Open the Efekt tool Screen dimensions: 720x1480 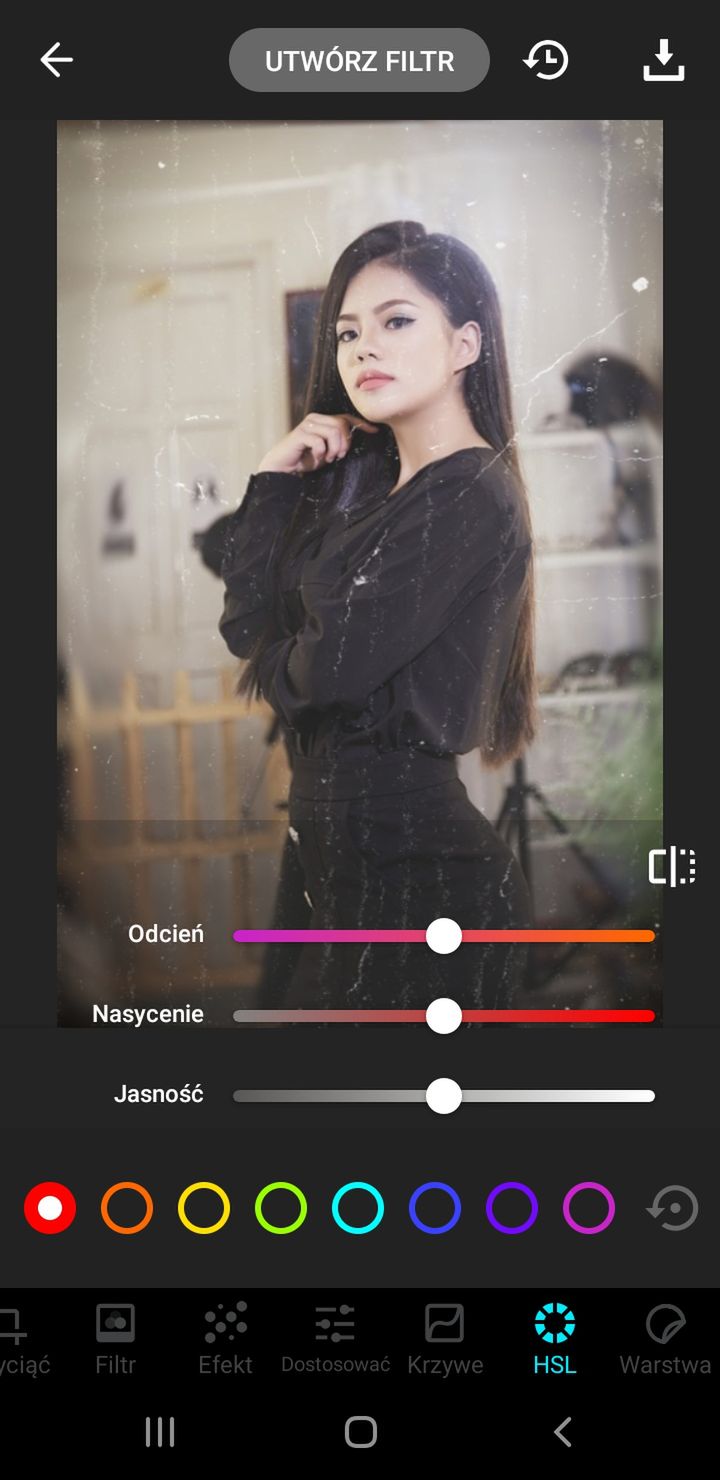coord(225,1339)
